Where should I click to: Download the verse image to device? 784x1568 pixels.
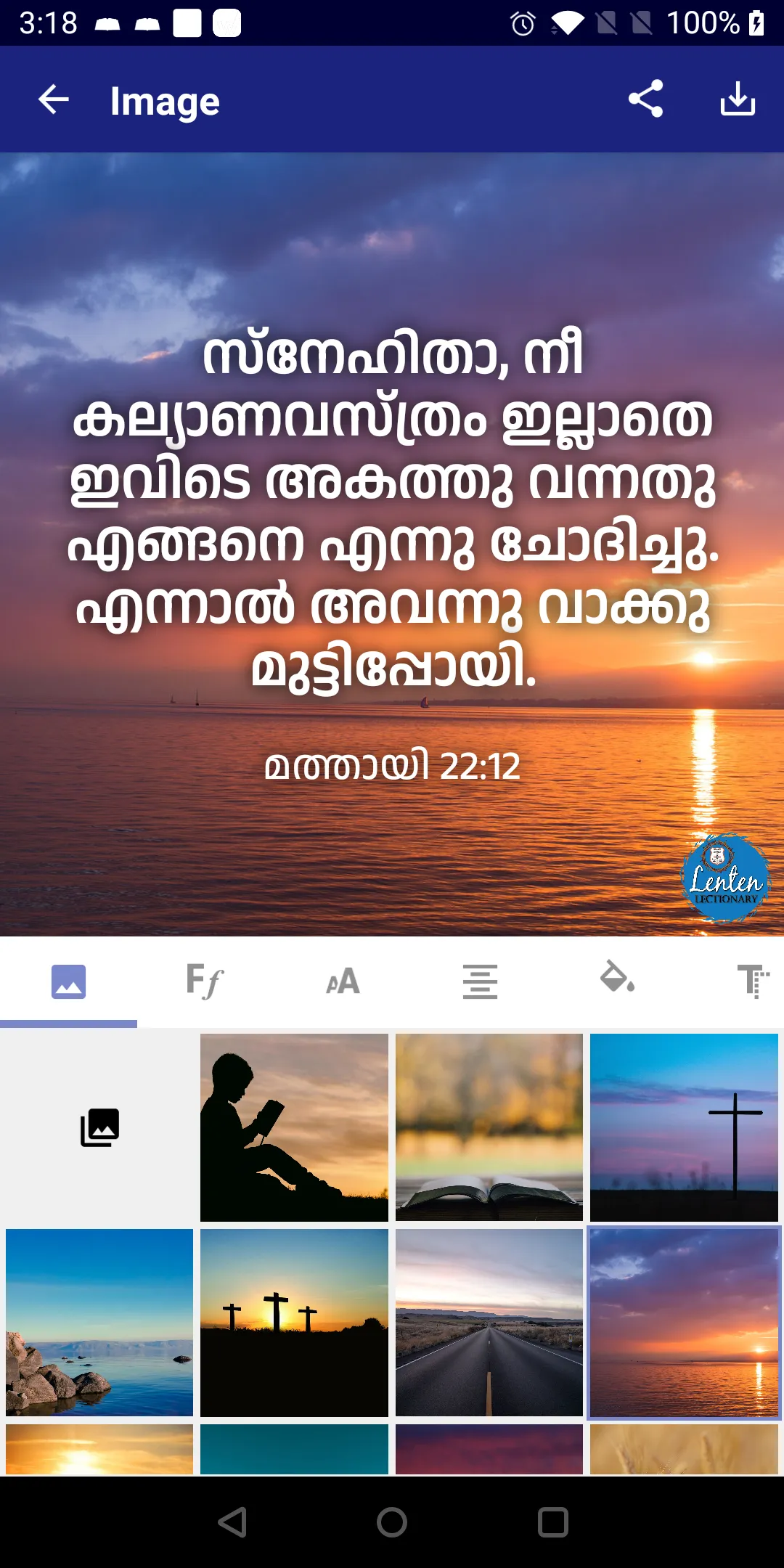pyautogui.click(x=738, y=101)
